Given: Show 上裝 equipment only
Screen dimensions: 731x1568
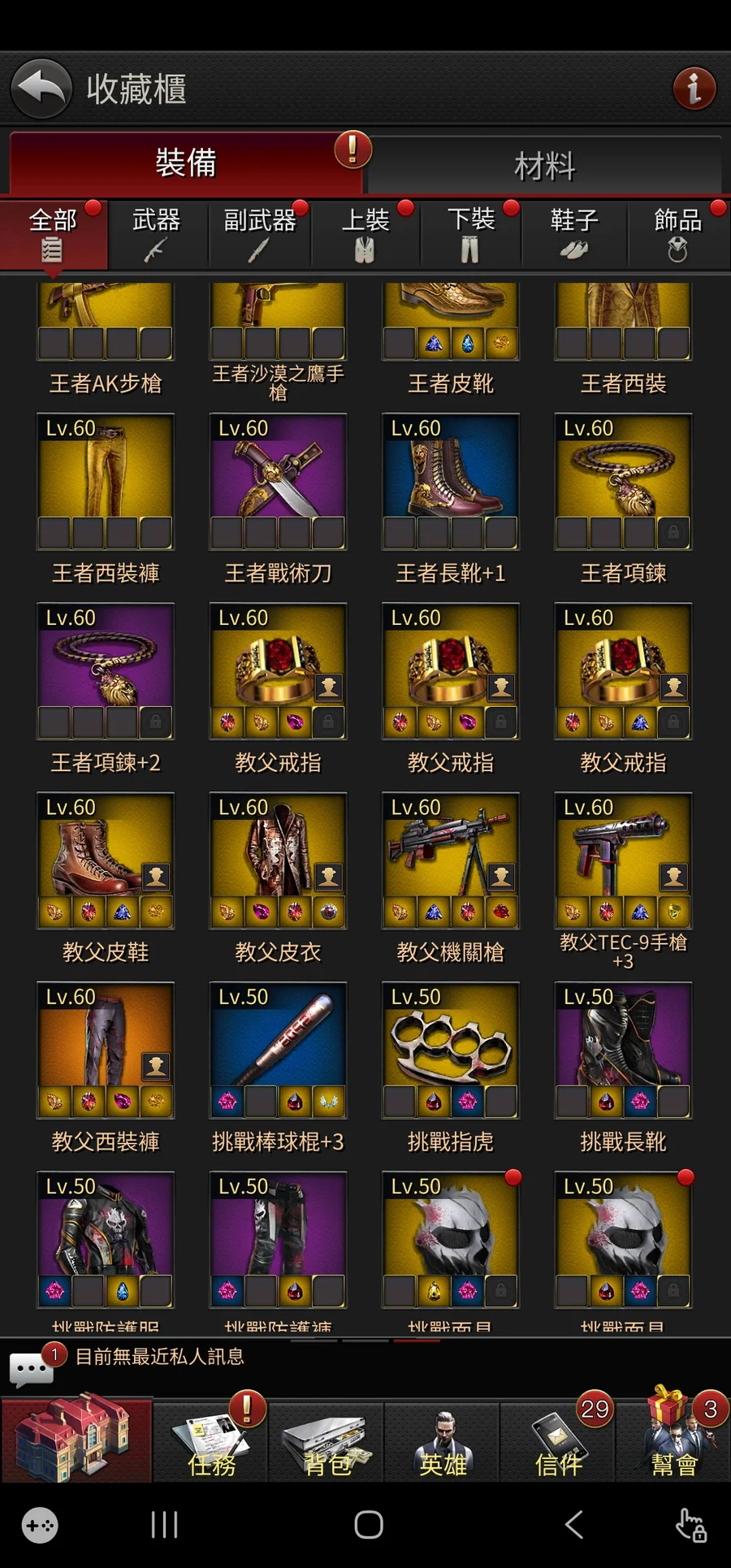Looking at the screenshot, I should (x=365, y=233).
